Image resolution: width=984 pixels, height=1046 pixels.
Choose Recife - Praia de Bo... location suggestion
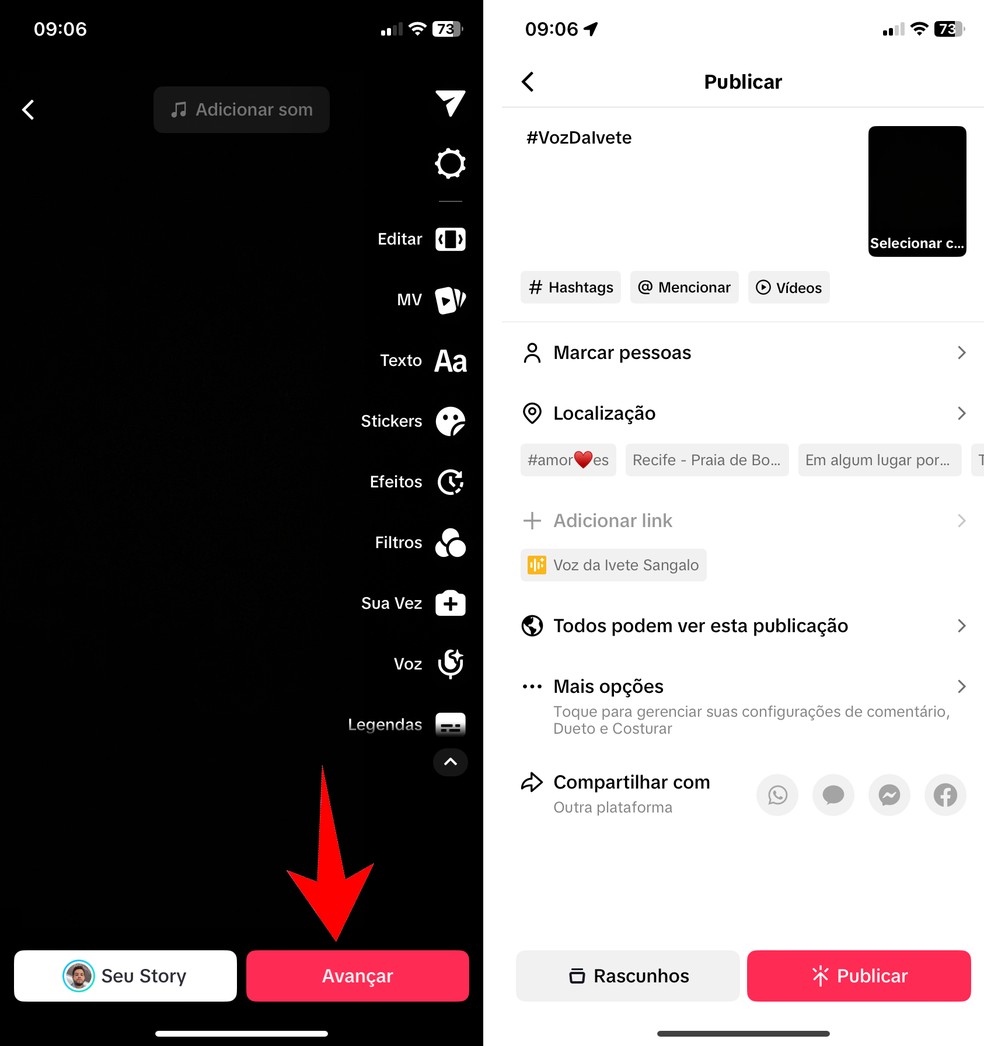tap(706, 460)
